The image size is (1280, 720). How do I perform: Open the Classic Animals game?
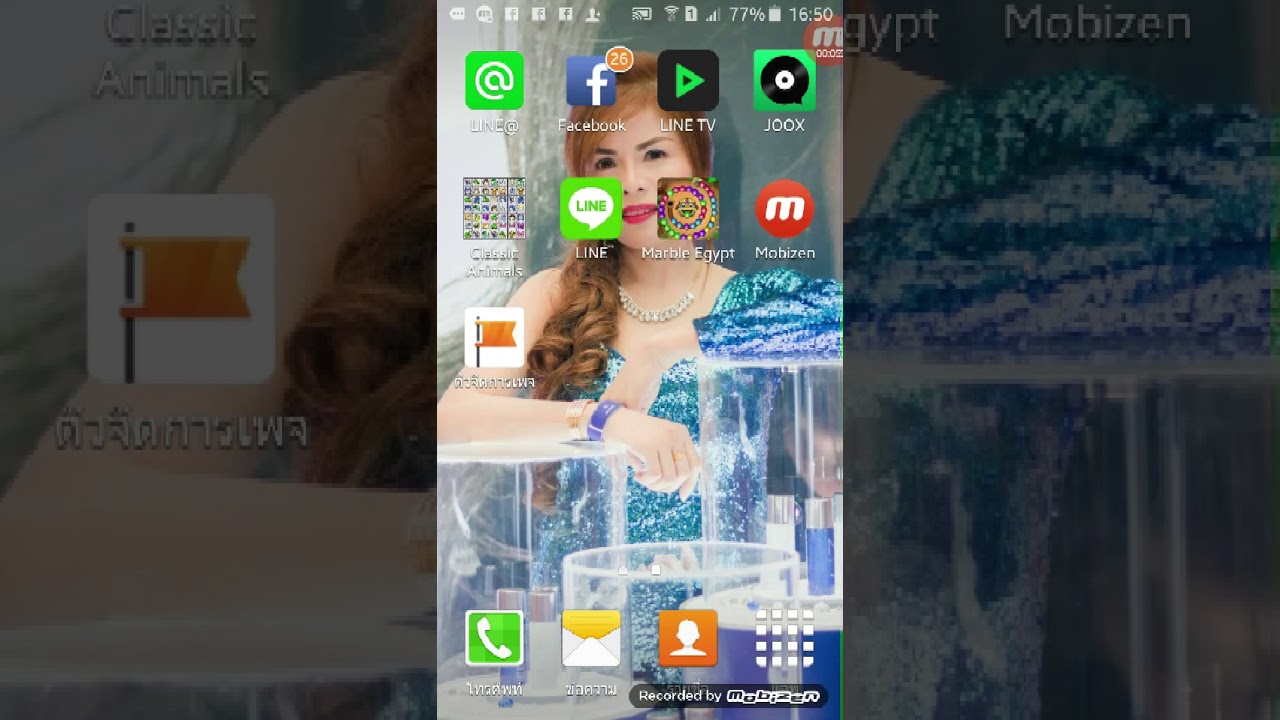tap(494, 209)
